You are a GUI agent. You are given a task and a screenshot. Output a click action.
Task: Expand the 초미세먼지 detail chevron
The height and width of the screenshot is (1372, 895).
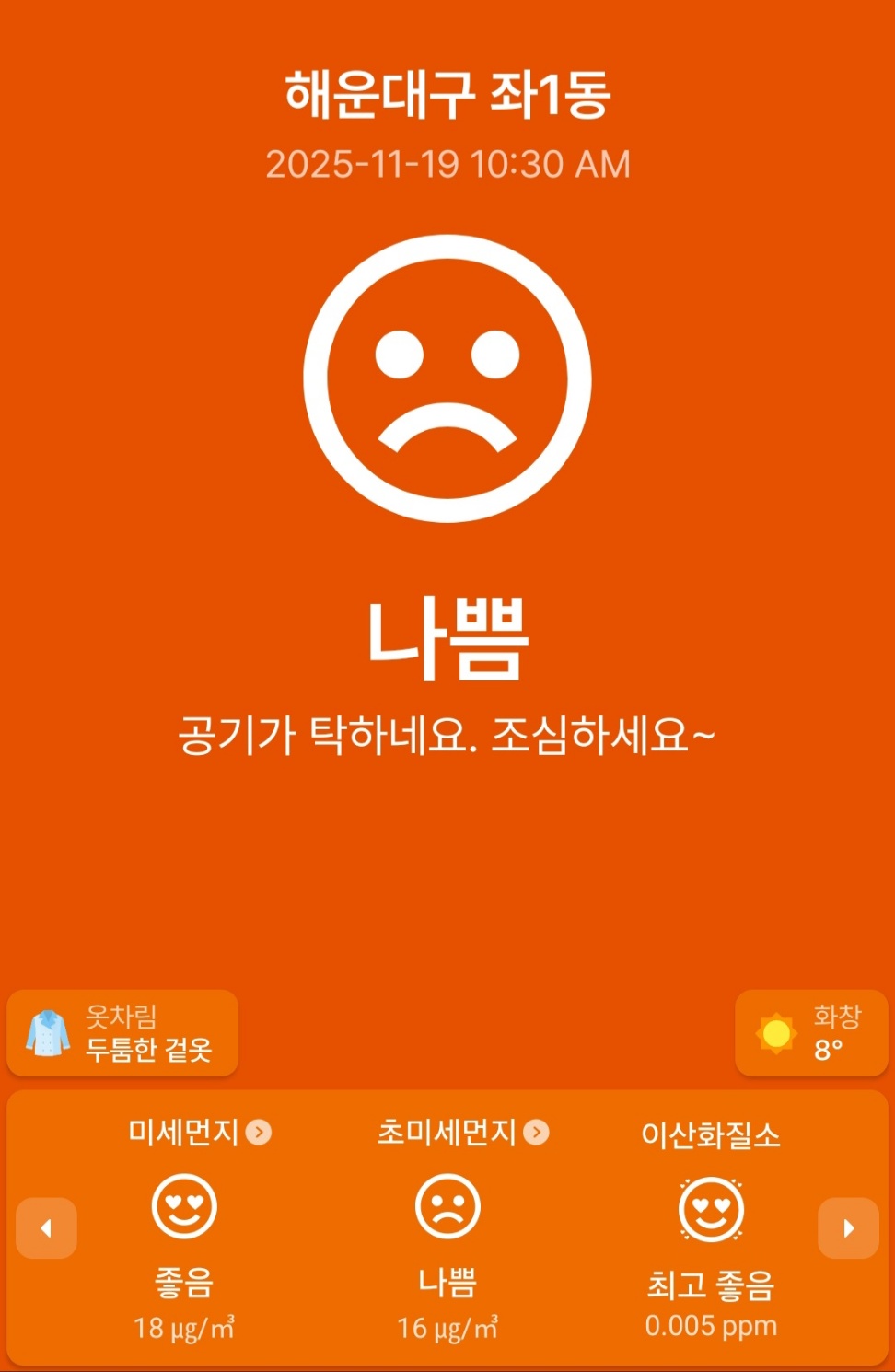pyautogui.click(x=538, y=1134)
